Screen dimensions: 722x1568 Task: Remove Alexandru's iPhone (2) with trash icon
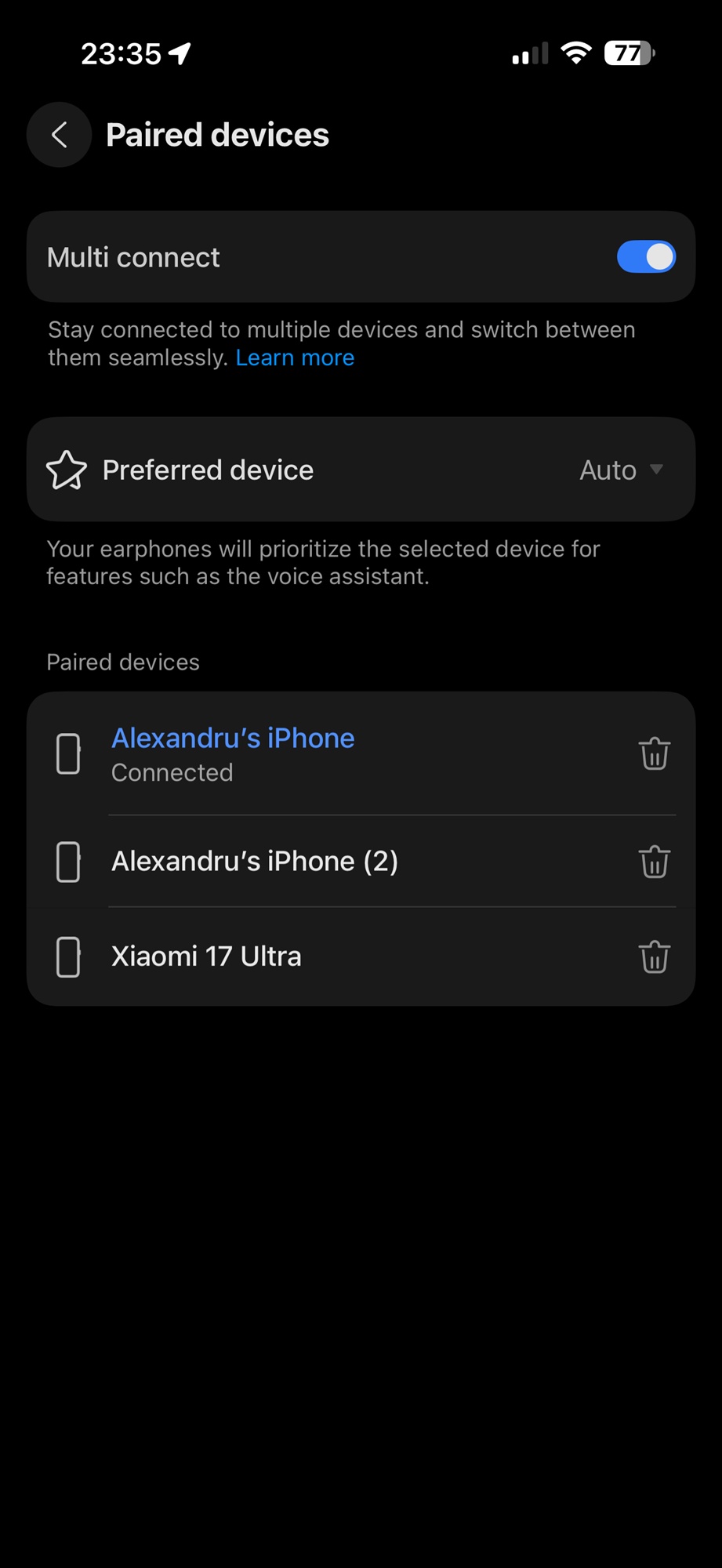point(654,862)
